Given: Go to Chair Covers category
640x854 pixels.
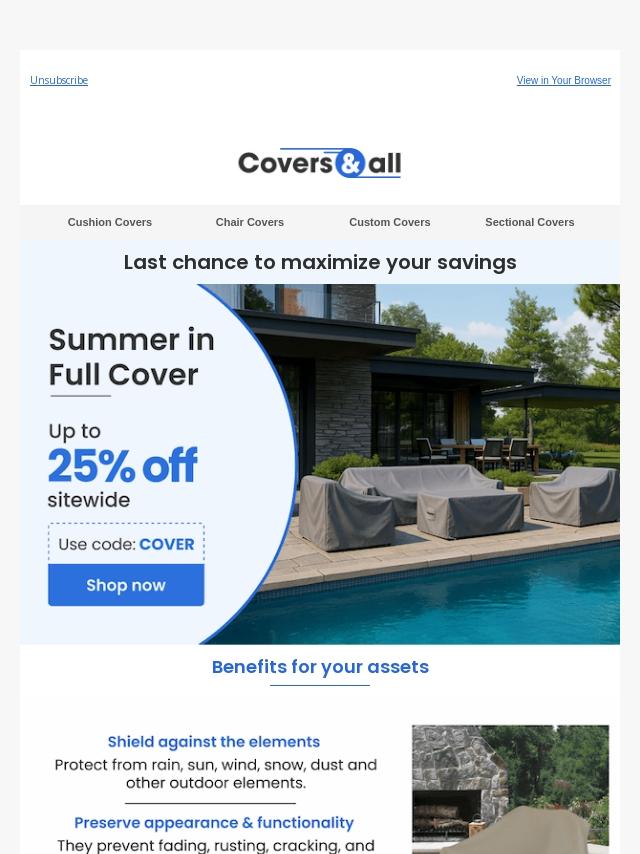Looking at the screenshot, I should click(x=250, y=222).
